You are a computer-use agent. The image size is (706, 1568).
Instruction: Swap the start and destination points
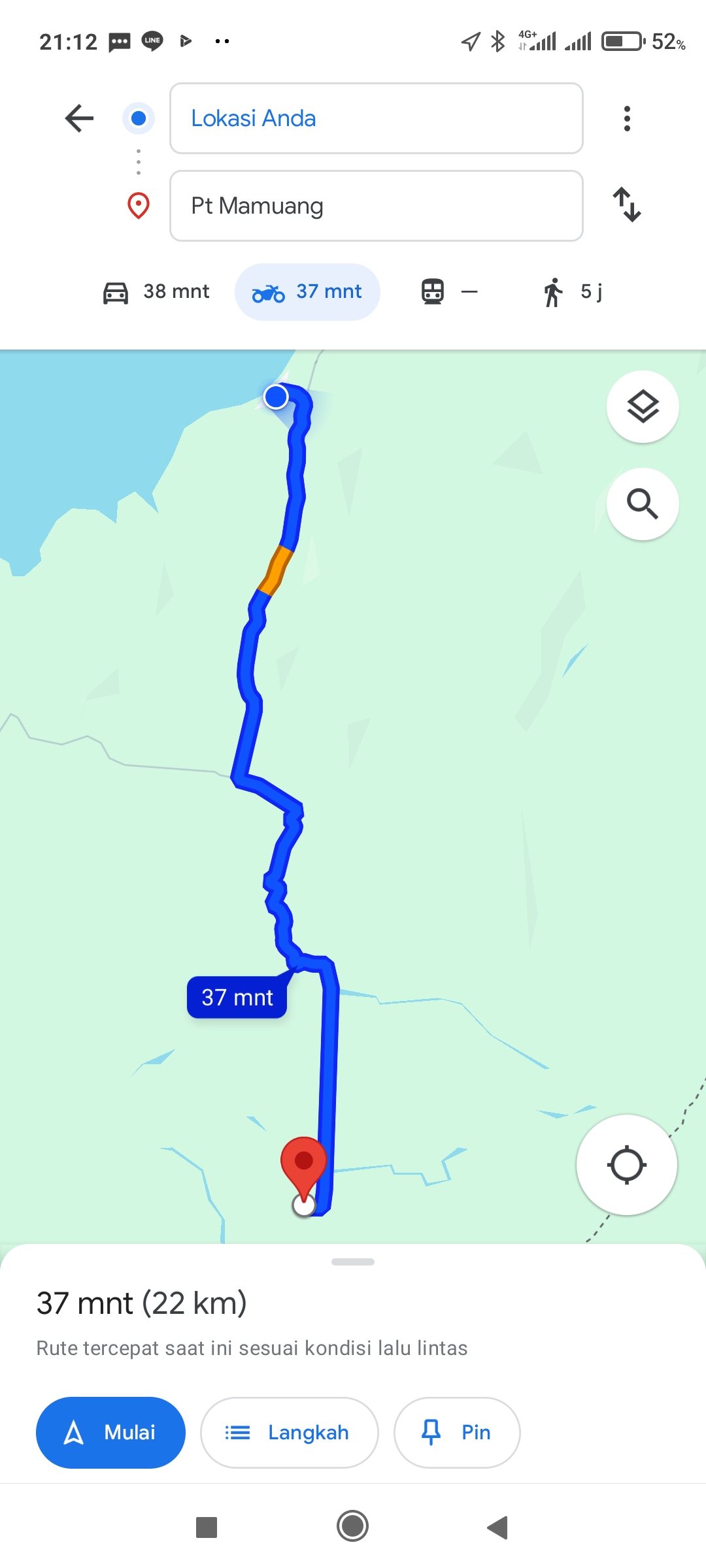(x=627, y=204)
